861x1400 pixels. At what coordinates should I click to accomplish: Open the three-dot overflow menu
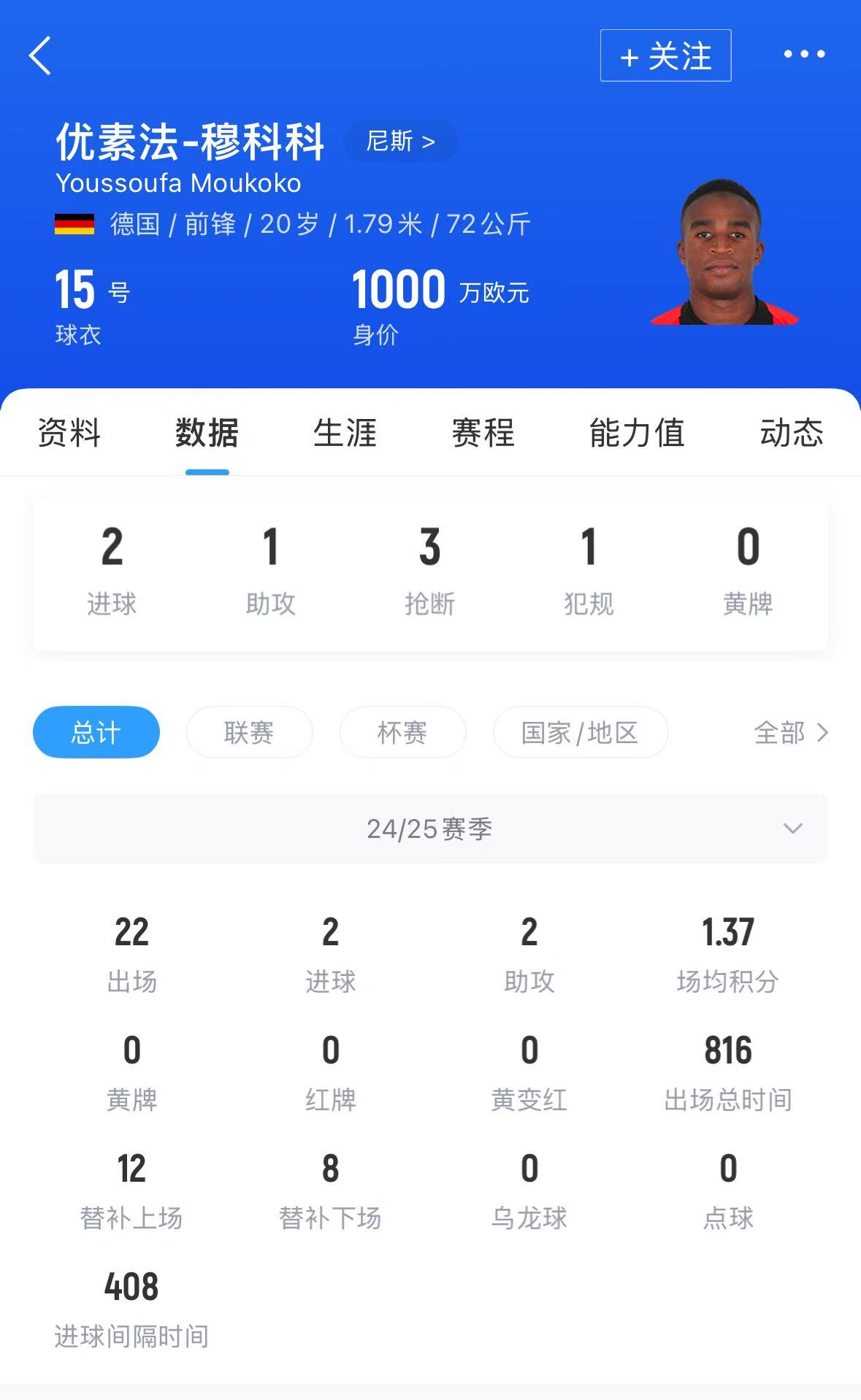click(x=804, y=54)
